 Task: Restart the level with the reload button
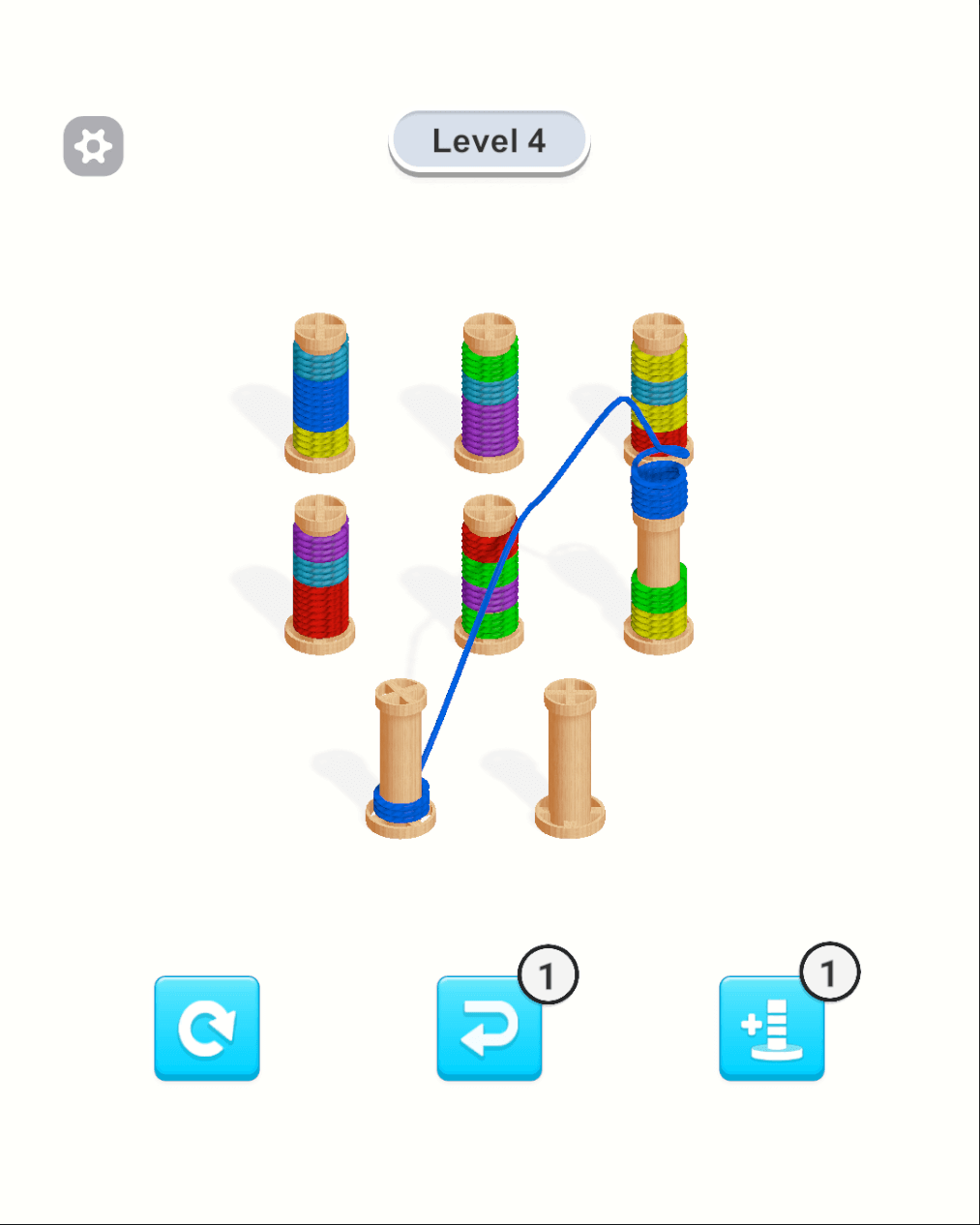click(x=207, y=1028)
